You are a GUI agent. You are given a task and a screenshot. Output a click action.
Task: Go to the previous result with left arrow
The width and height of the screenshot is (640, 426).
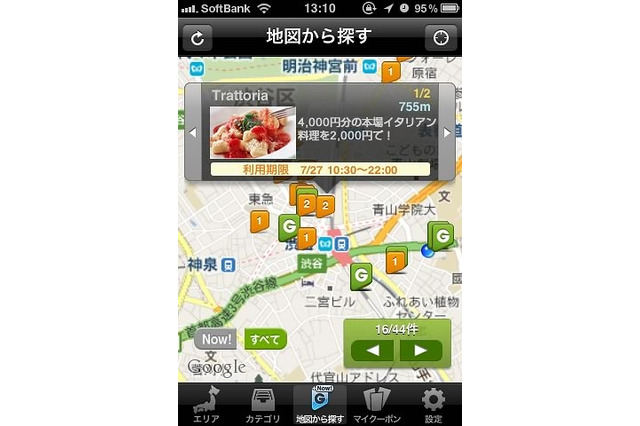coord(371,350)
